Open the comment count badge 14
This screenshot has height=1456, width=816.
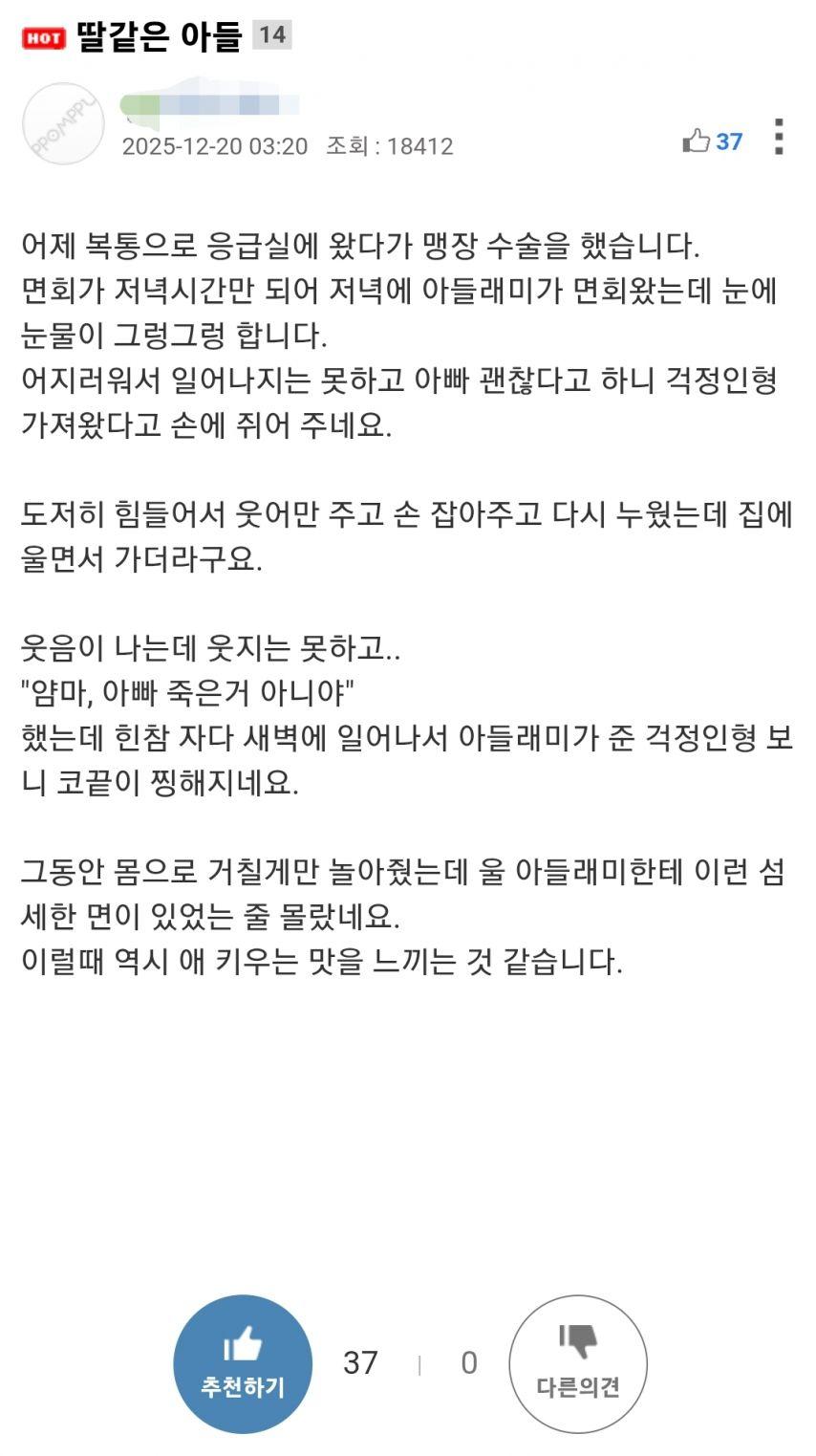271,35
